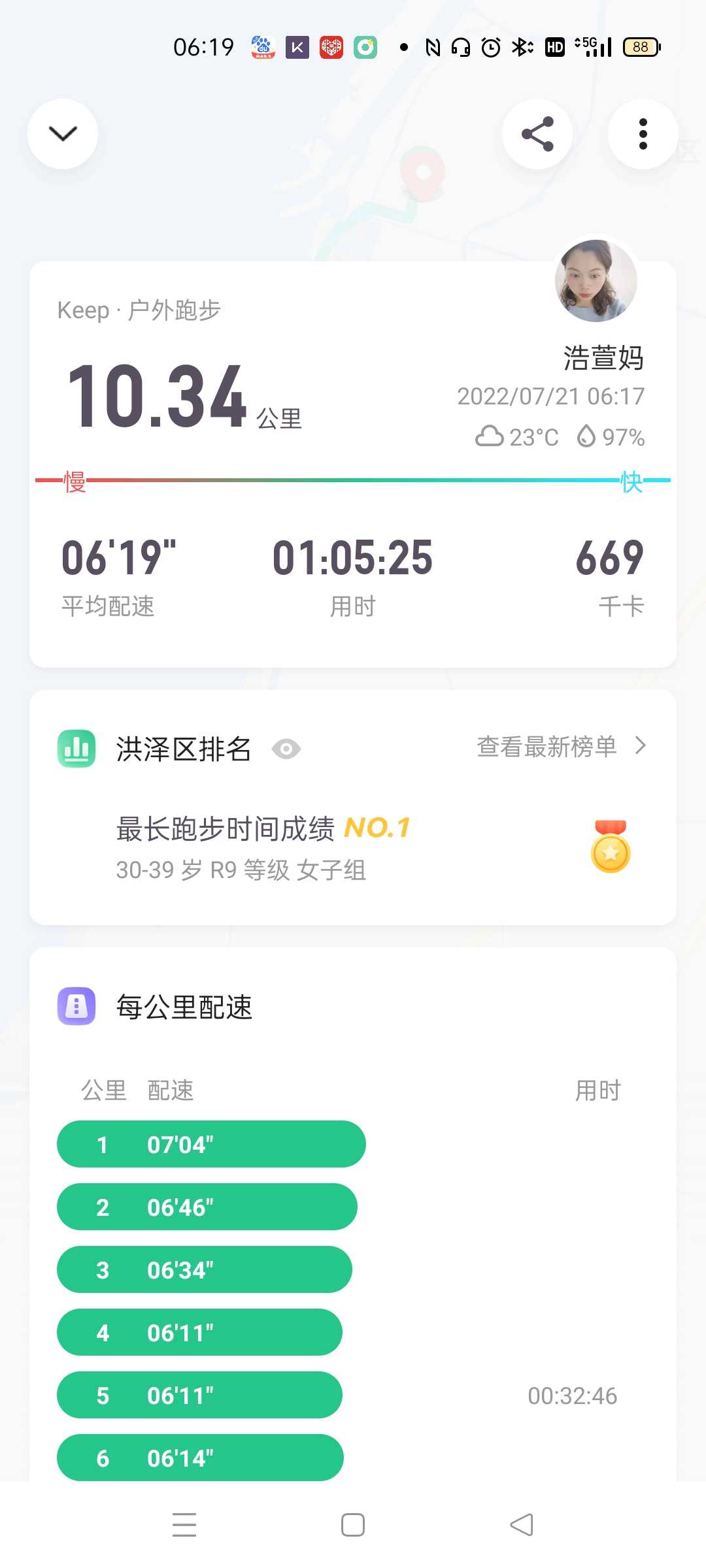The width and height of the screenshot is (706, 1568).
Task: Toggle visibility eye next to 洪泽区排名
Action: [x=286, y=749]
